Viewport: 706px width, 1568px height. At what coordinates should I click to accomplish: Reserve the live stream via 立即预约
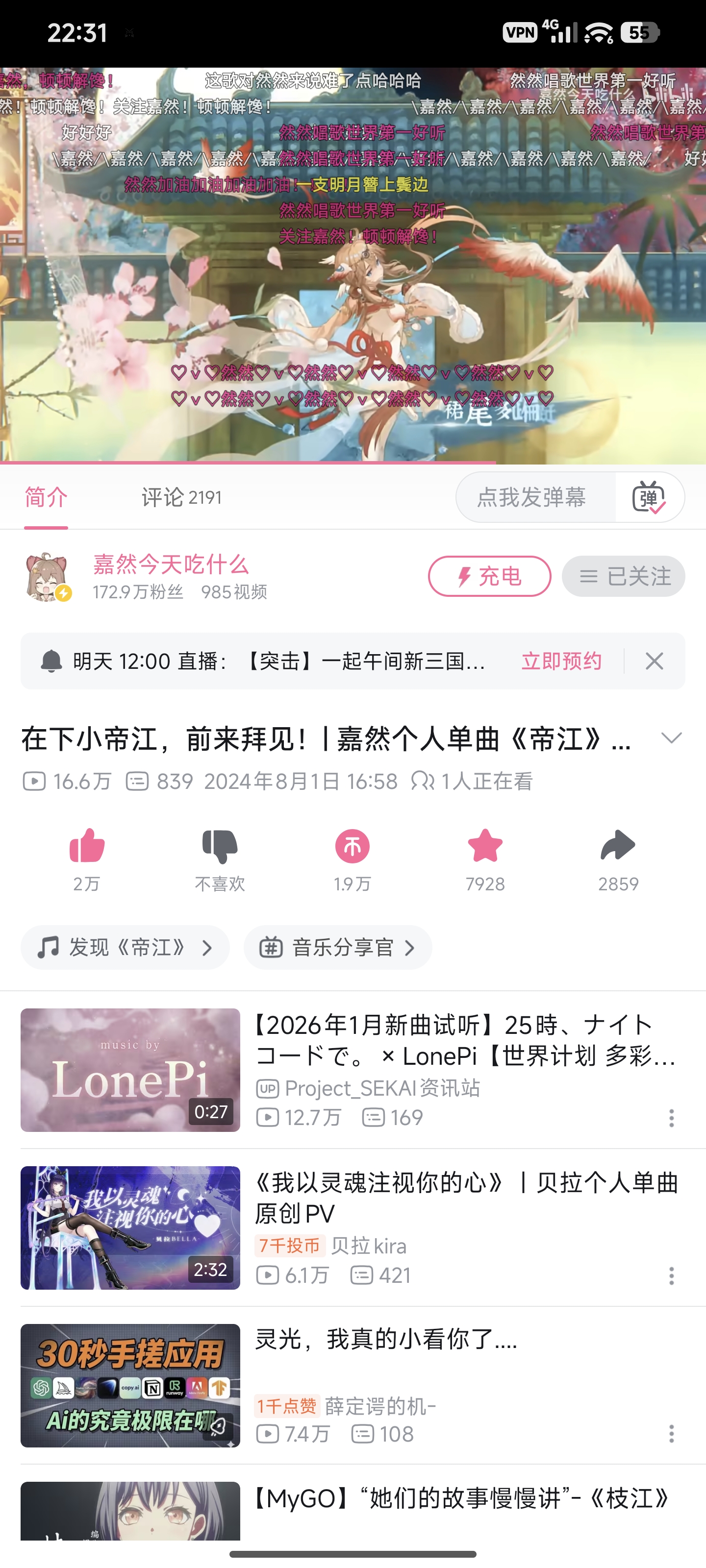pyautogui.click(x=561, y=661)
